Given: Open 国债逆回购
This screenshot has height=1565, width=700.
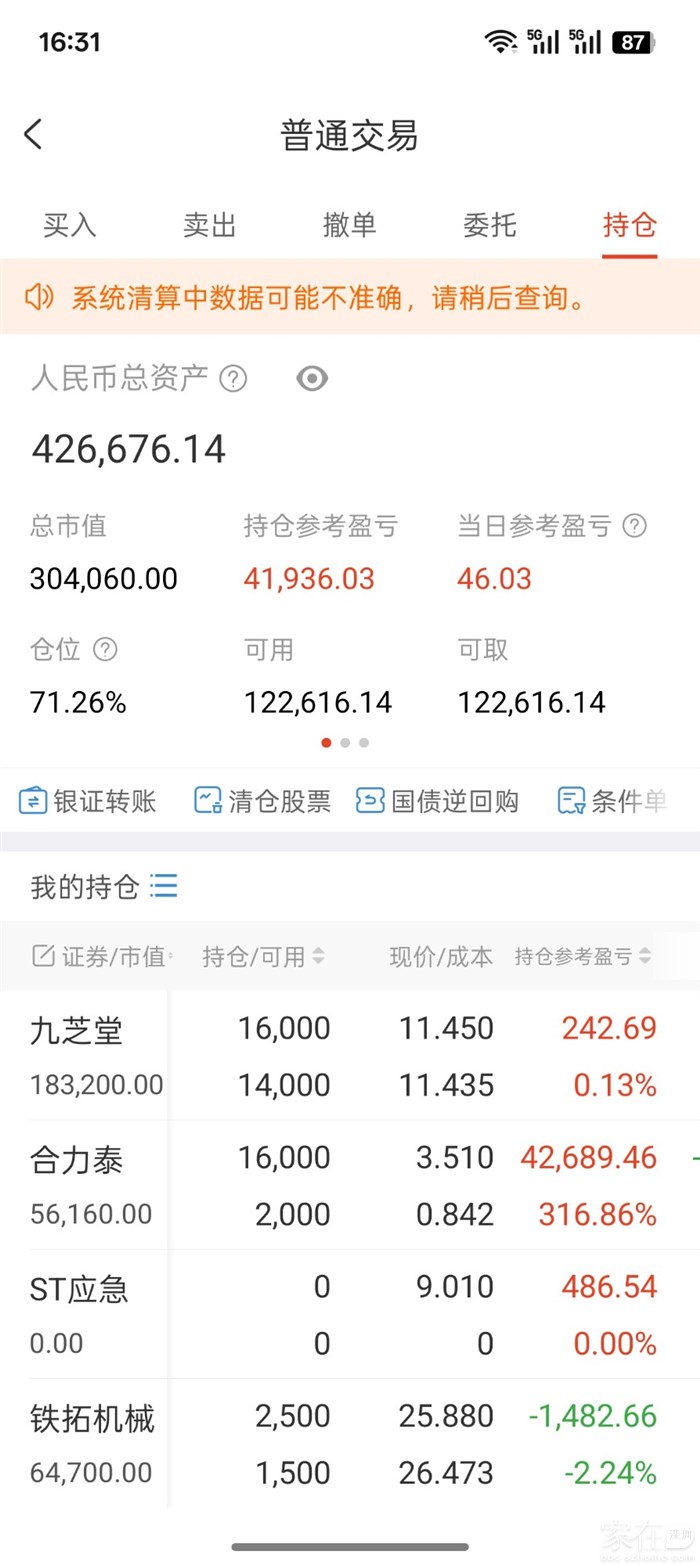Looking at the screenshot, I should coord(438,801).
